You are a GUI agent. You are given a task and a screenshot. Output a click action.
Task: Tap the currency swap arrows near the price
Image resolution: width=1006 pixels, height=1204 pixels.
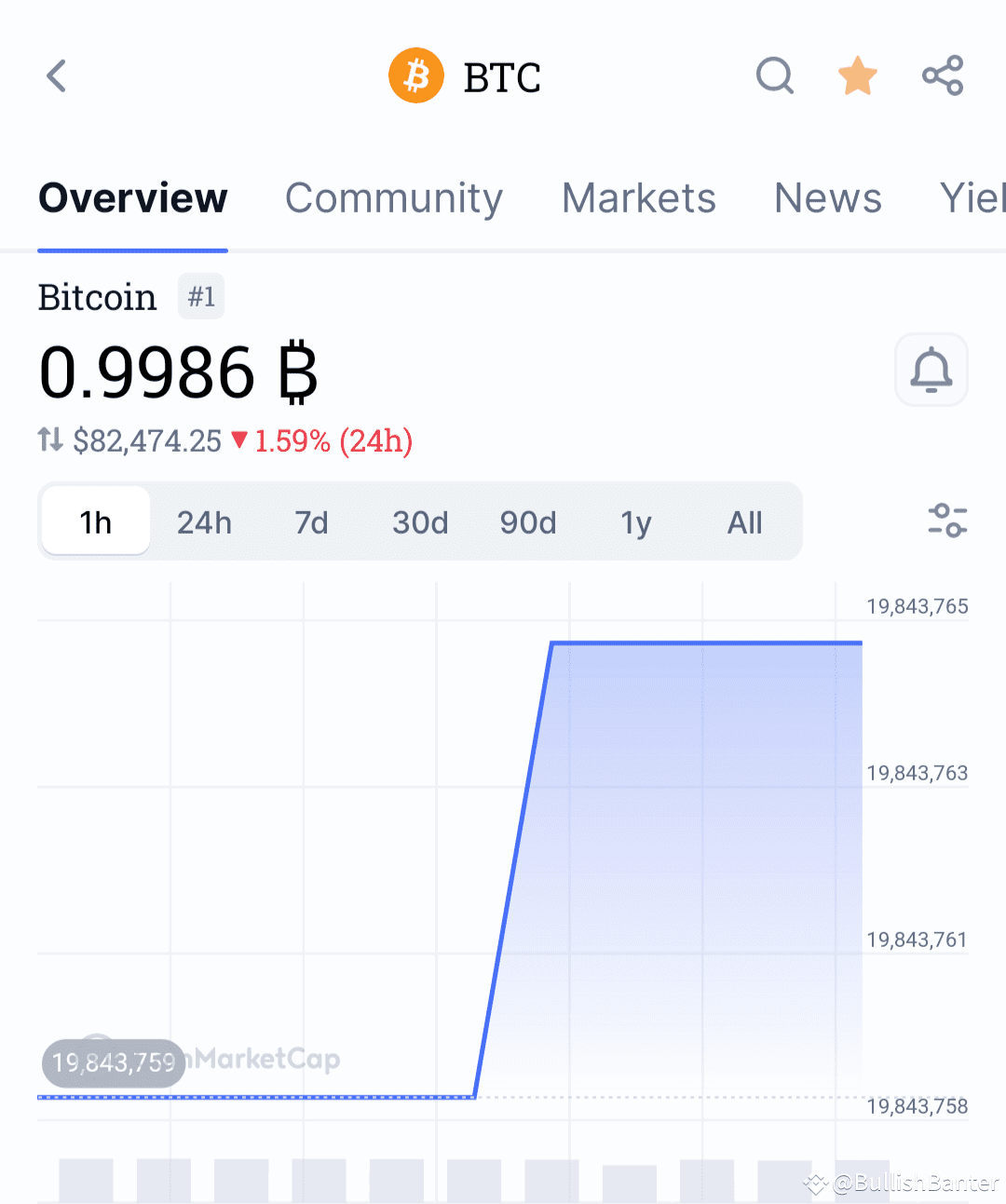[x=48, y=440]
